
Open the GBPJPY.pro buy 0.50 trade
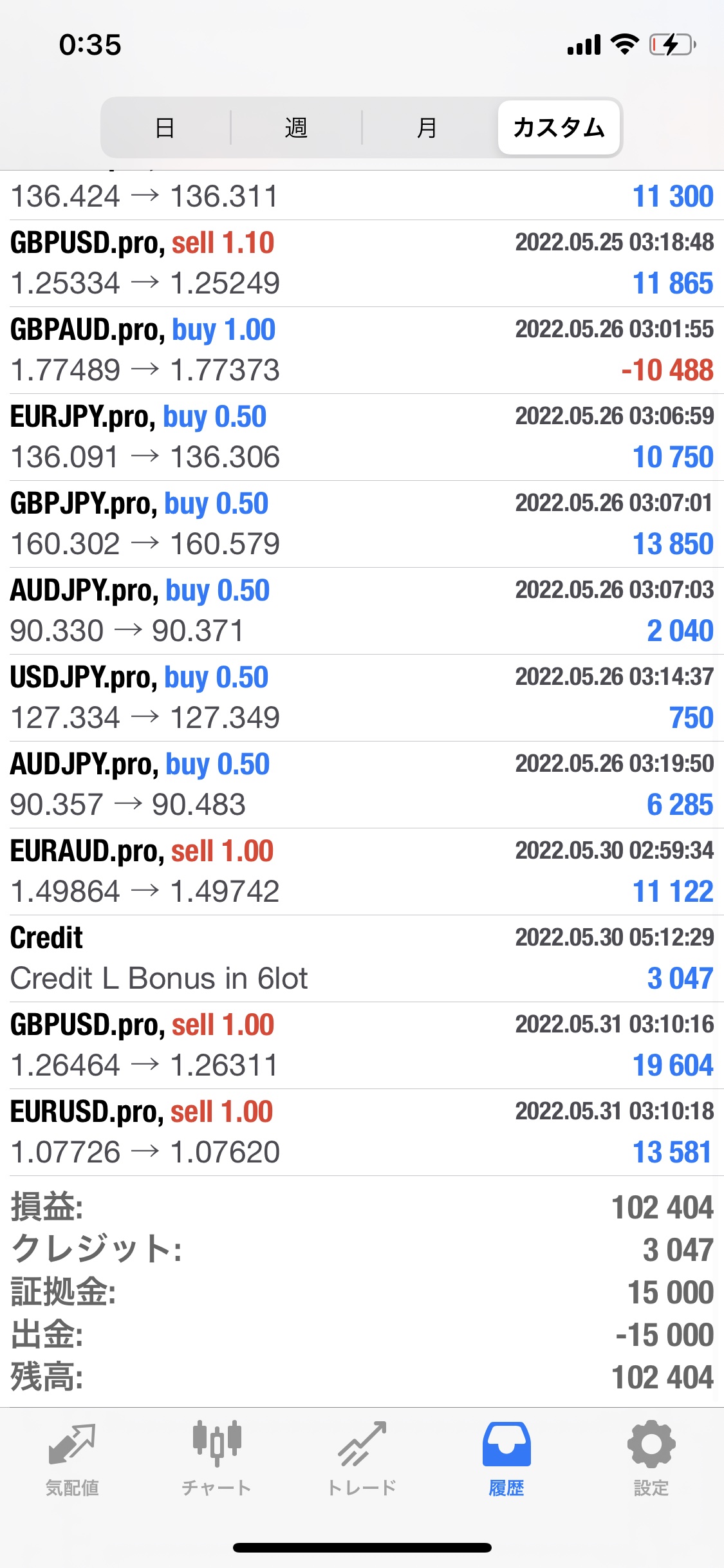point(362,524)
